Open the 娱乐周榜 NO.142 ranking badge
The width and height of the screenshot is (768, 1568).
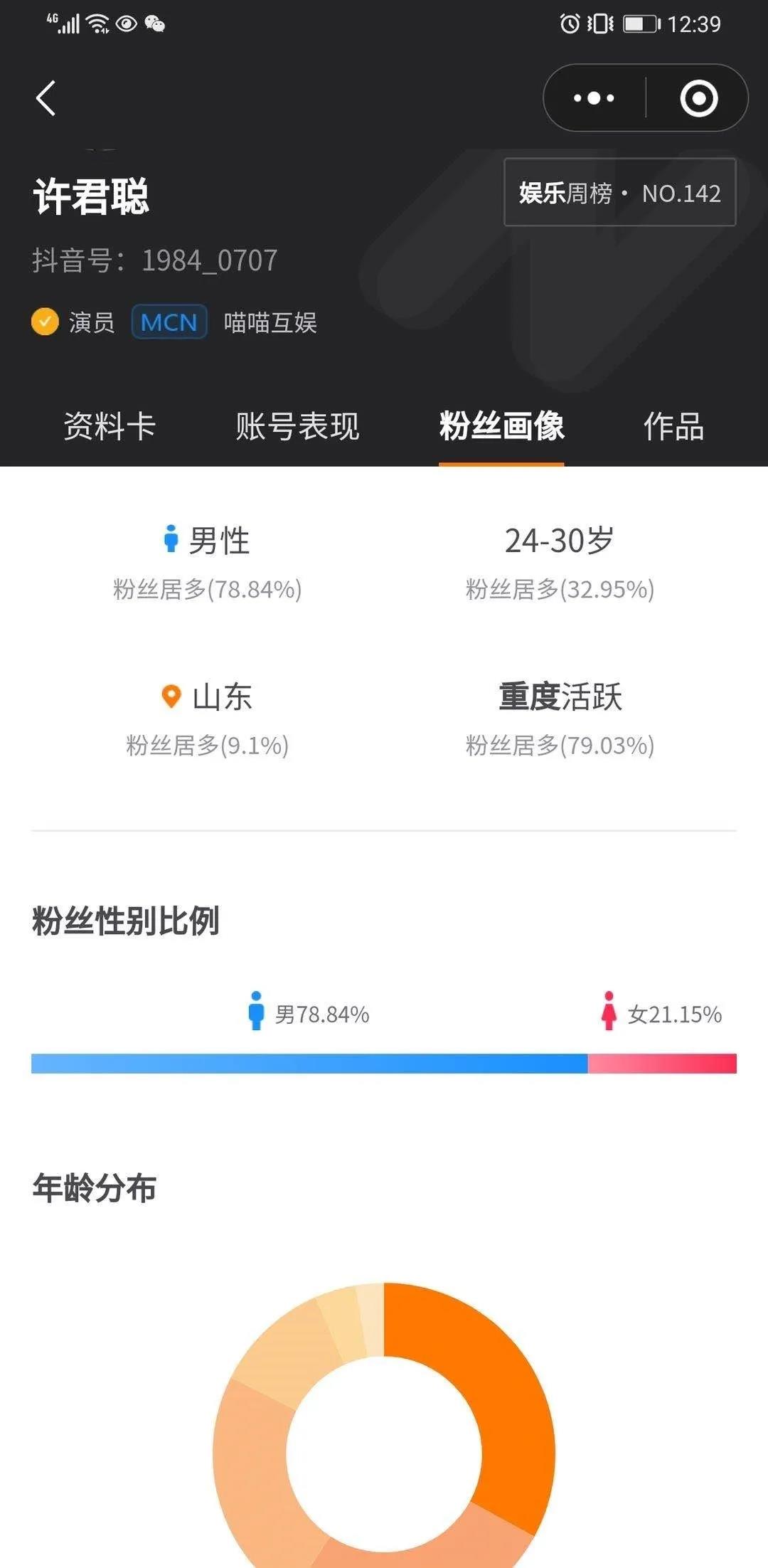(x=619, y=193)
